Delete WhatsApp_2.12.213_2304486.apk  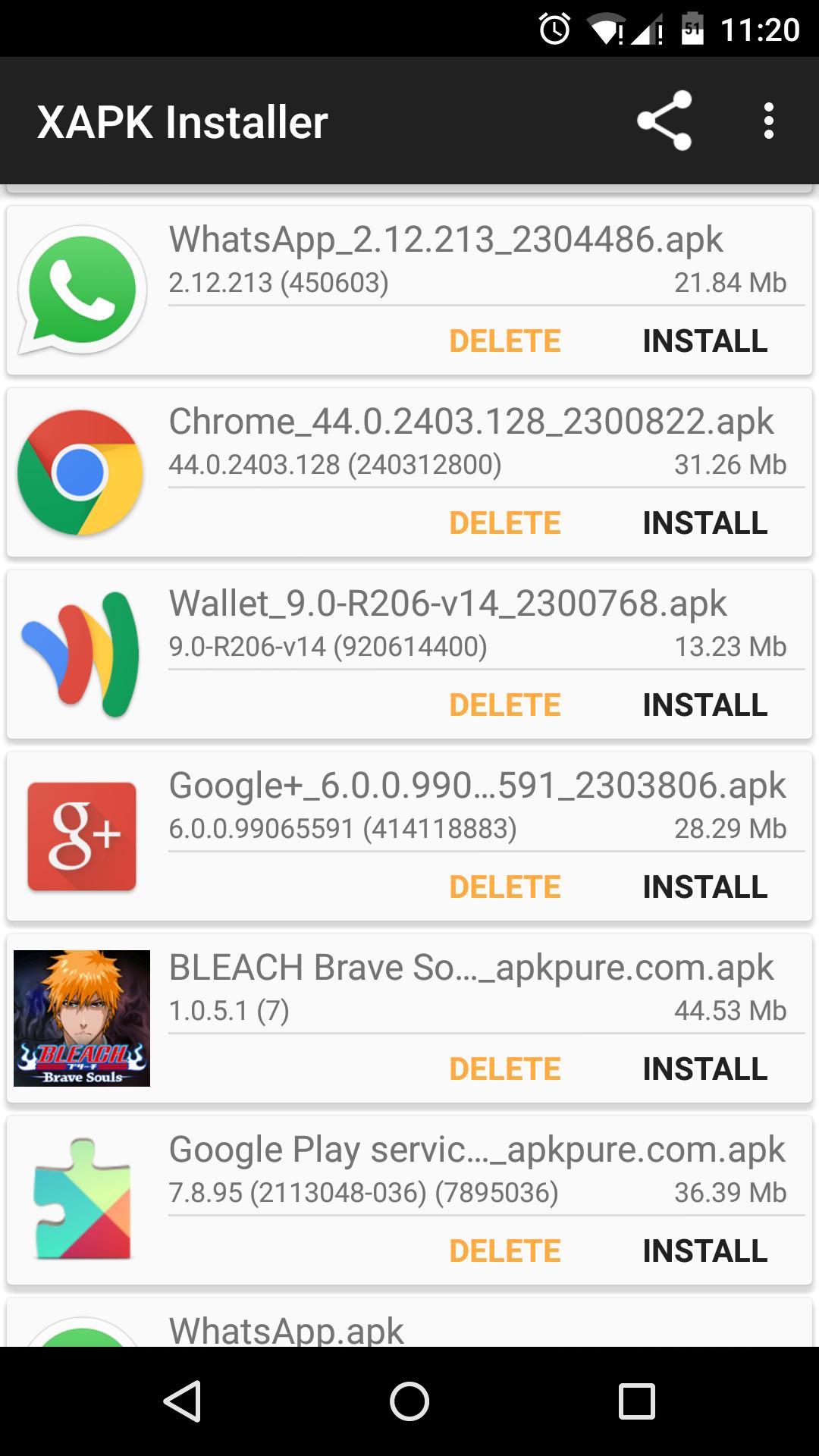pyautogui.click(x=504, y=341)
